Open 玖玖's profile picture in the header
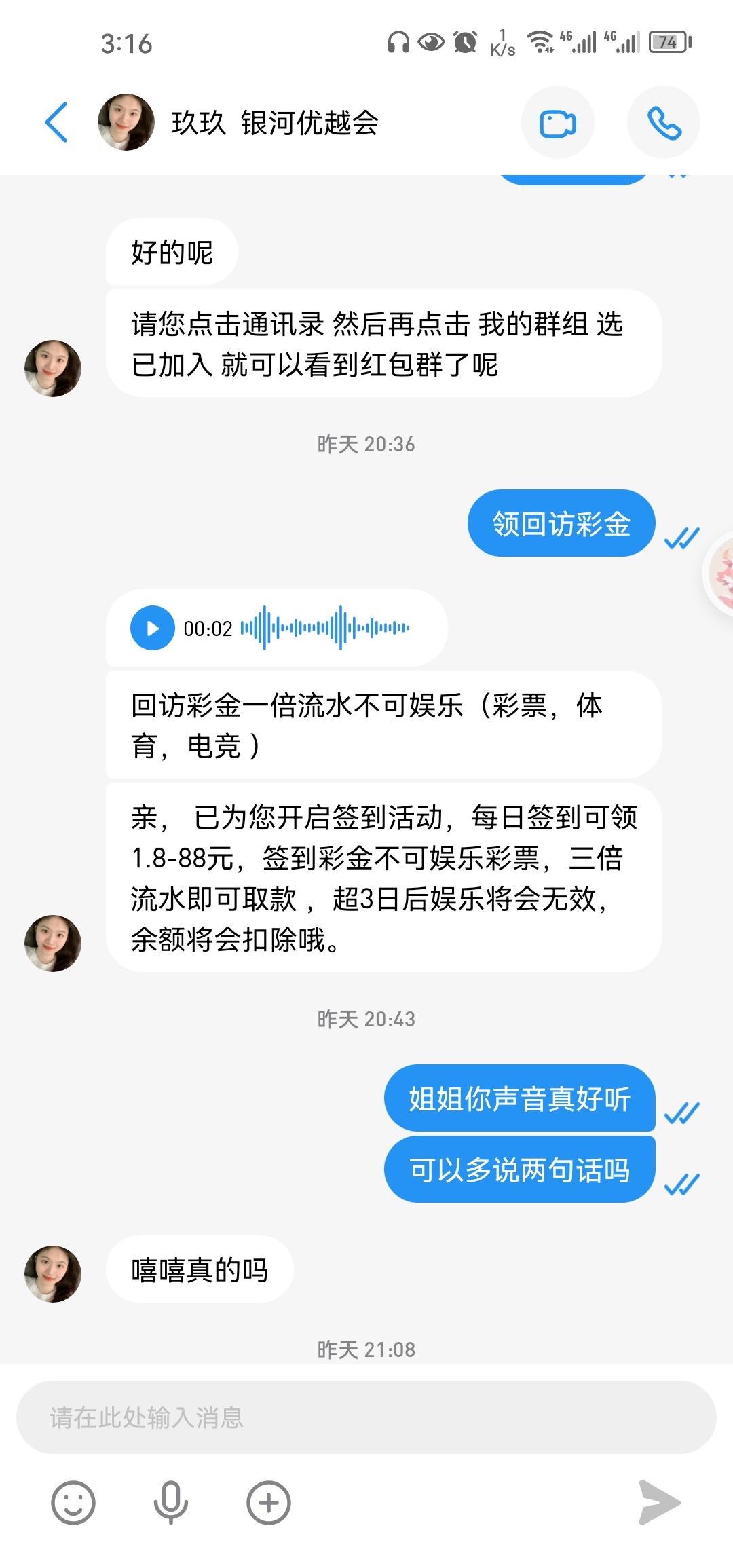Image resolution: width=733 pixels, height=1568 pixels. 126,122
